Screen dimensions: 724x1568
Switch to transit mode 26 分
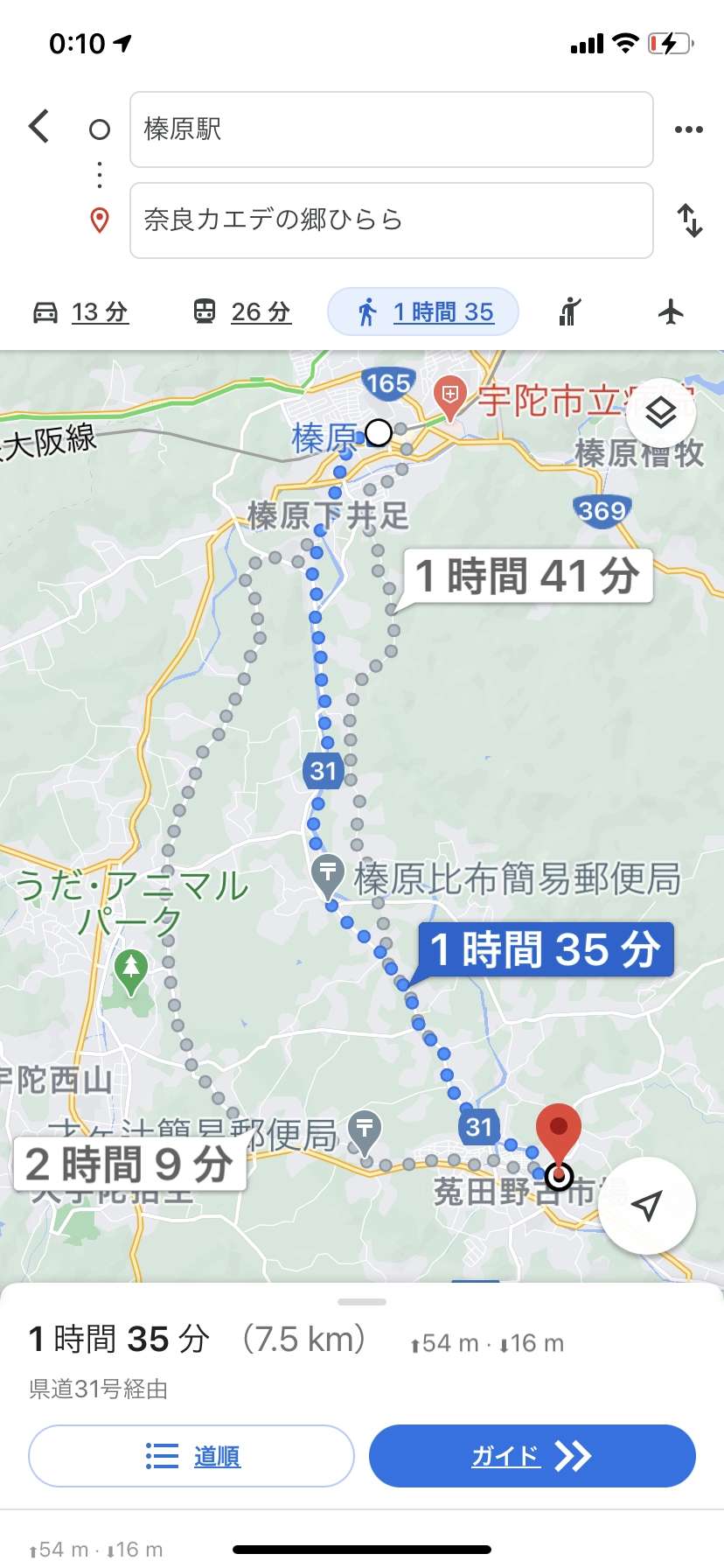[x=241, y=311]
